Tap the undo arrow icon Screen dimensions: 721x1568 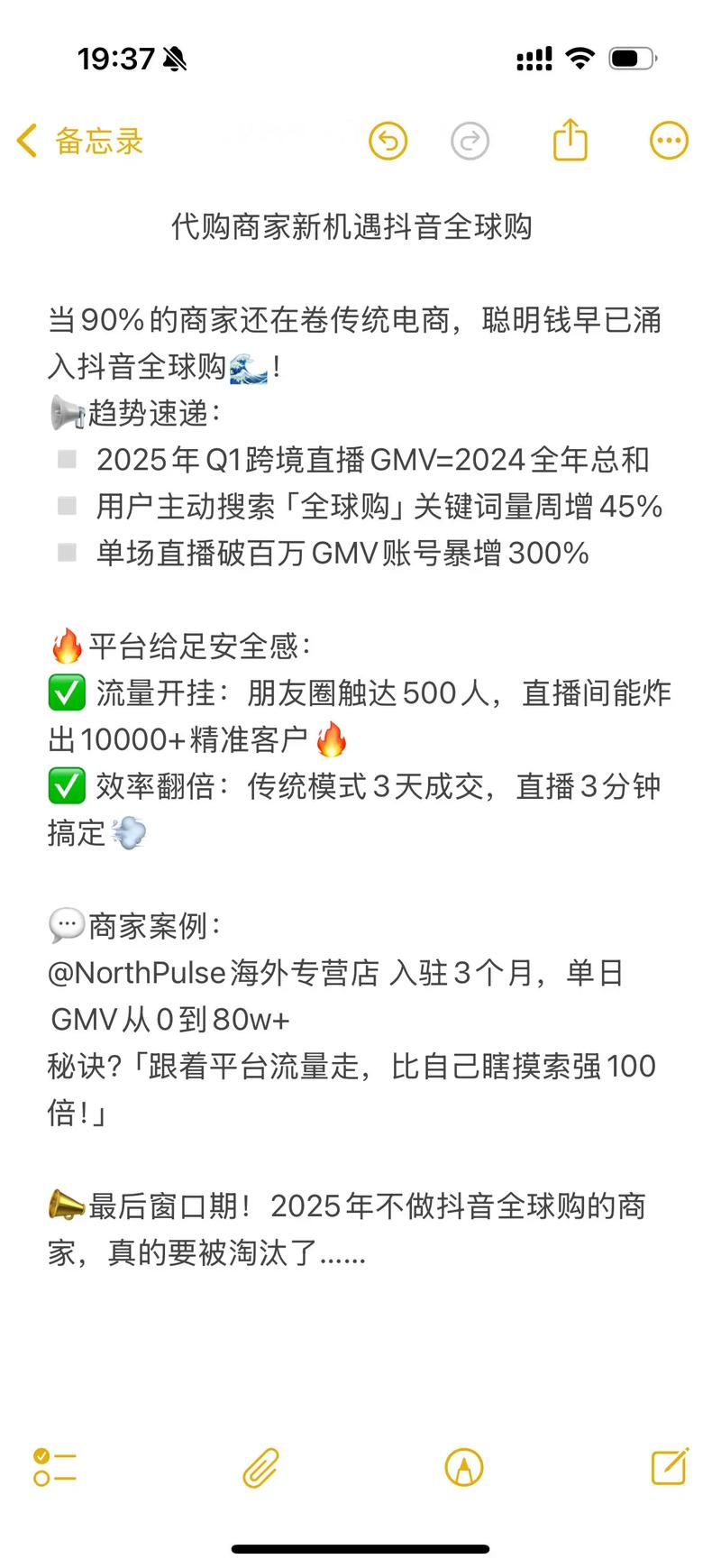click(x=388, y=141)
